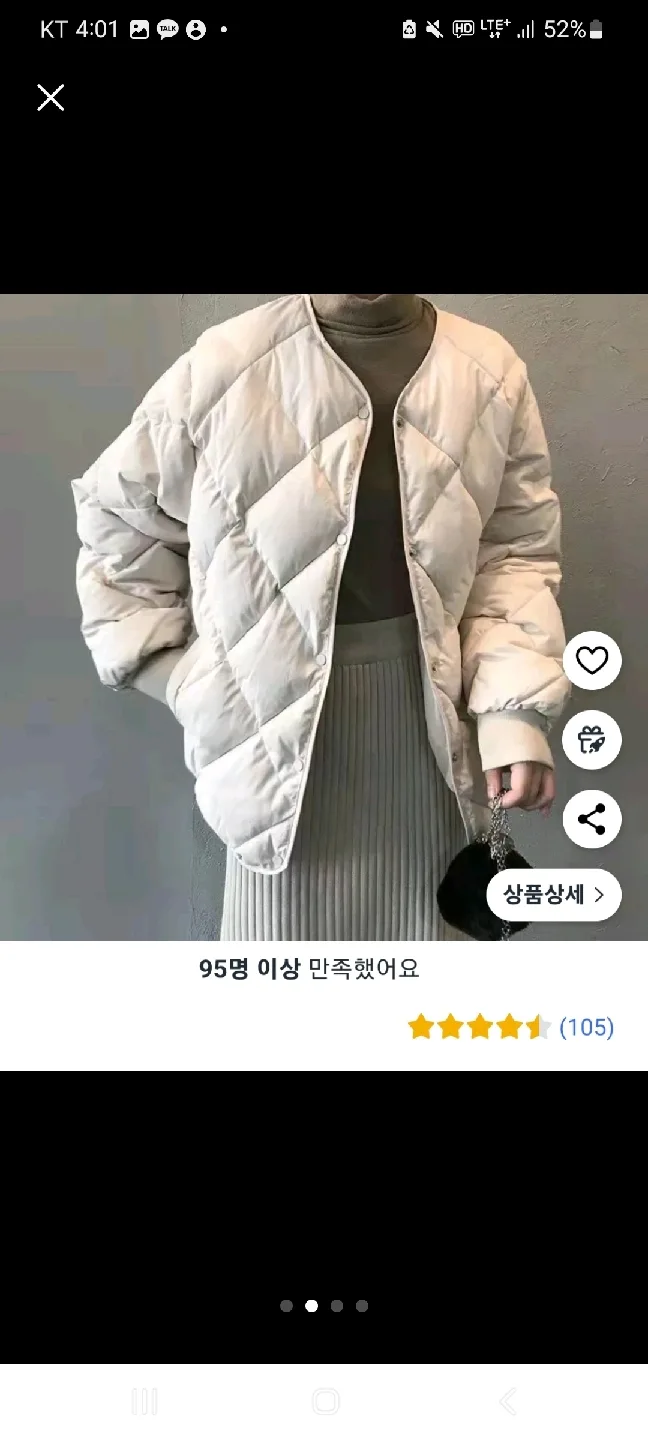Image resolution: width=648 pixels, height=1440 pixels.
Task: Go back with the system back button
Action: pyautogui.click(x=507, y=1402)
